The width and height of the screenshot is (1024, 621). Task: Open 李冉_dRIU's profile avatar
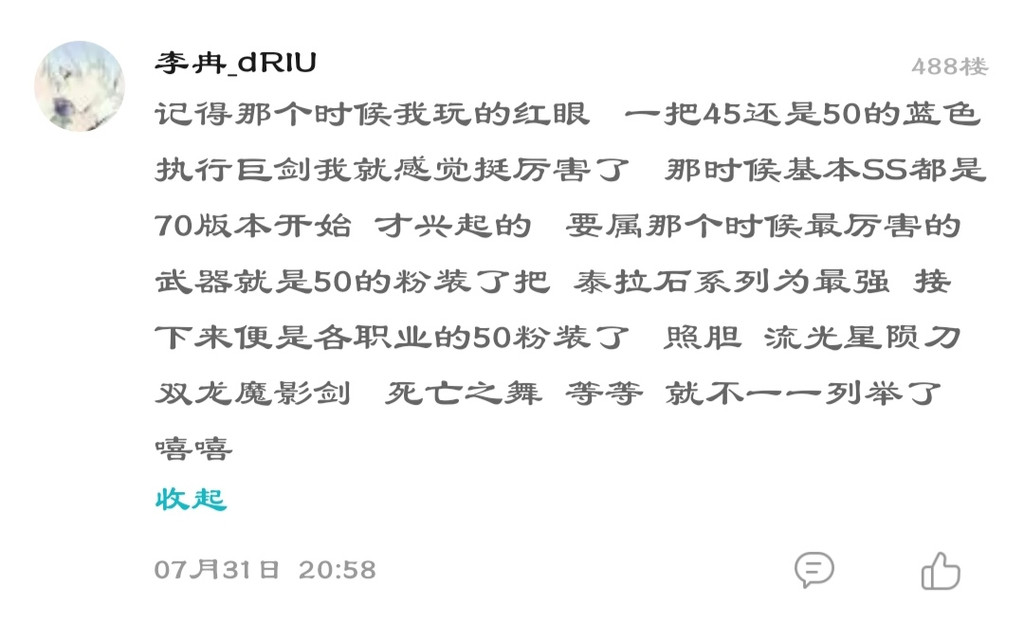[79, 86]
